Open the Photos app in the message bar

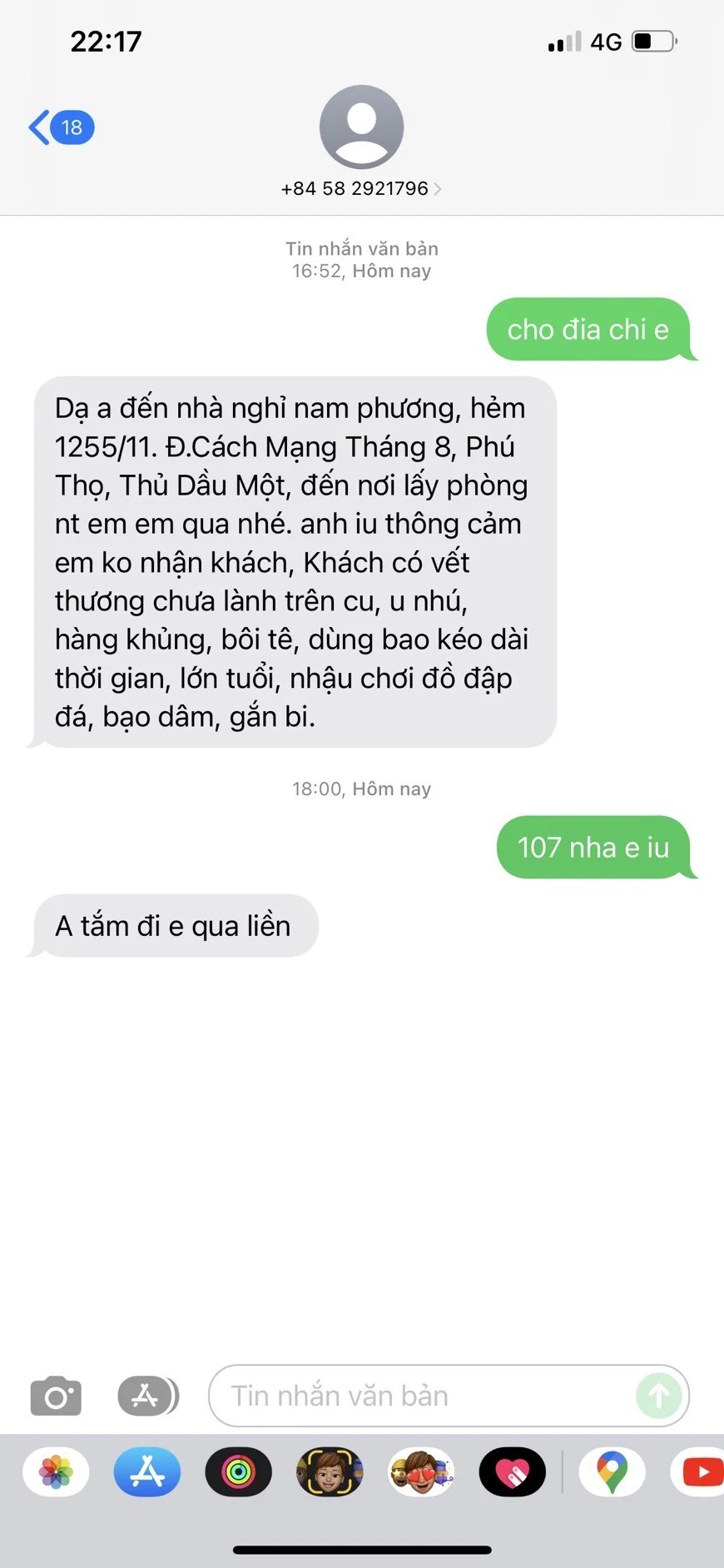(56, 1472)
